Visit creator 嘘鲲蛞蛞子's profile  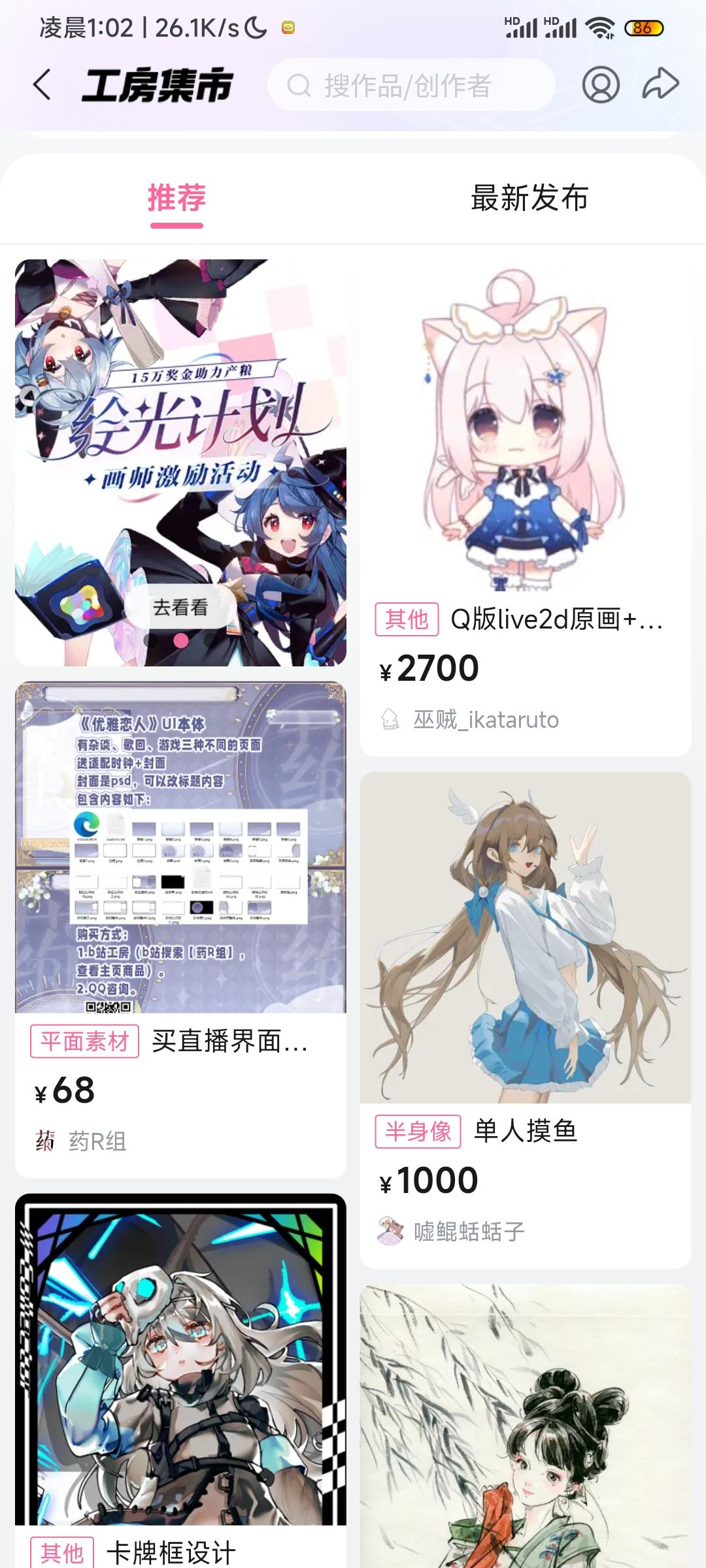[x=452, y=1232]
